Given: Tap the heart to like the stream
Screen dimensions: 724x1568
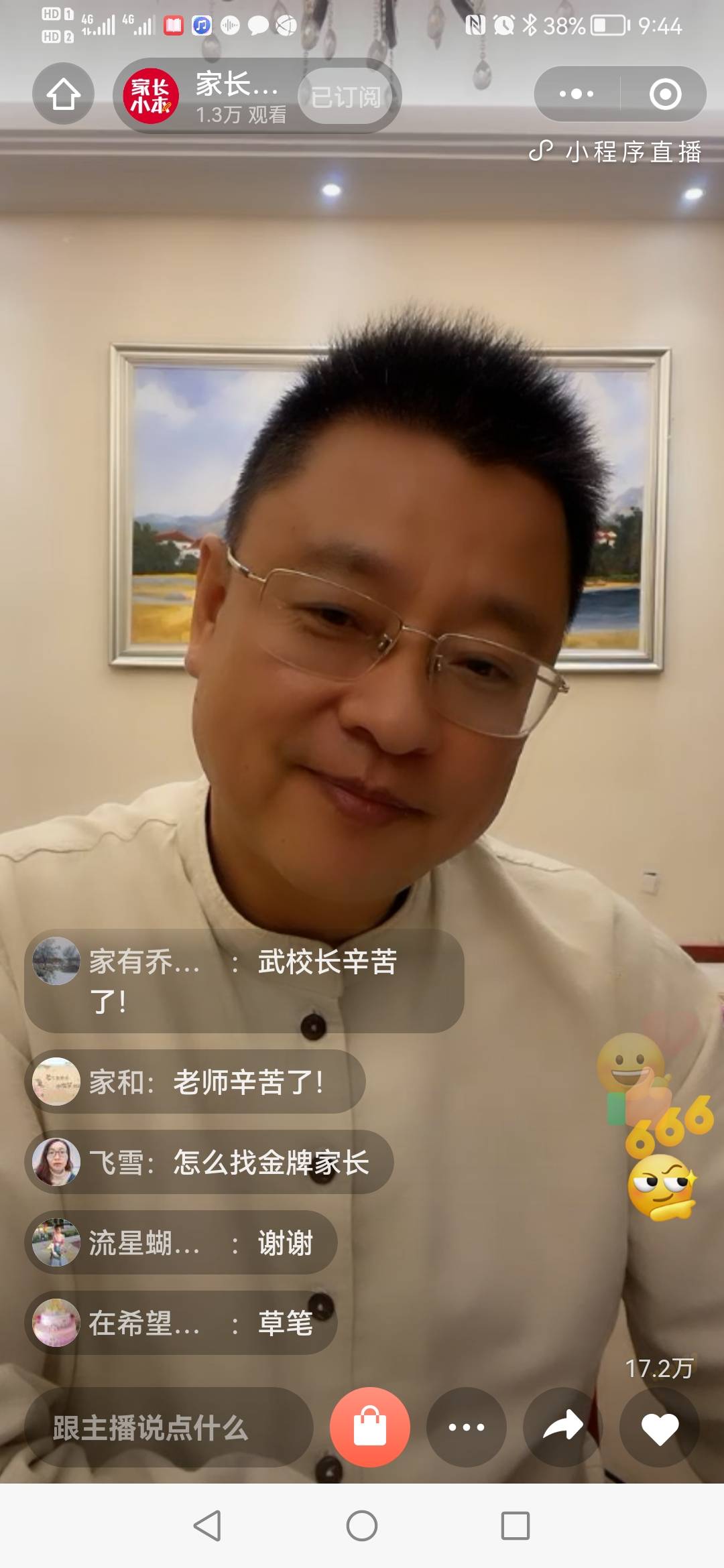Looking at the screenshot, I should [660, 1427].
